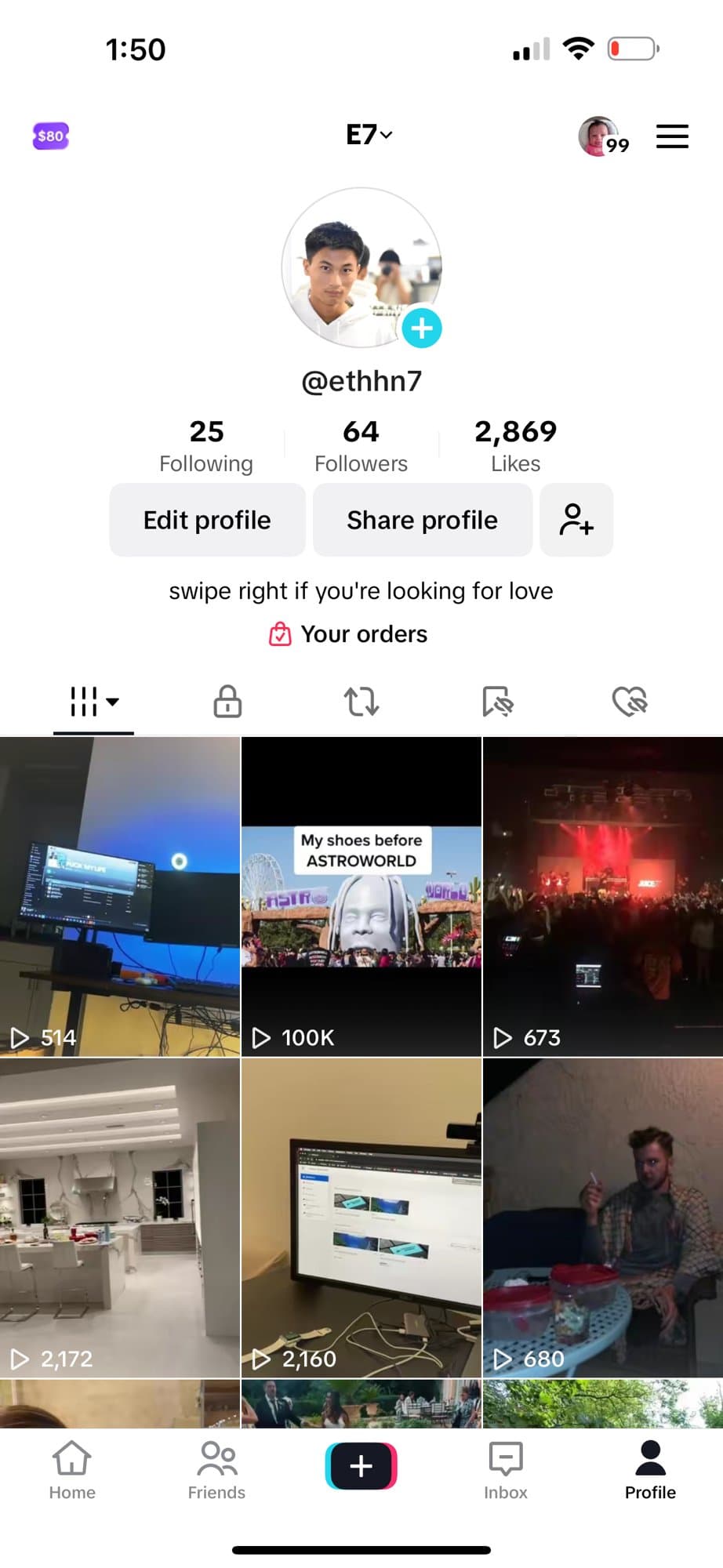Open the add friends icon
Image resolution: width=723 pixels, height=1568 pixels.
point(576,520)
